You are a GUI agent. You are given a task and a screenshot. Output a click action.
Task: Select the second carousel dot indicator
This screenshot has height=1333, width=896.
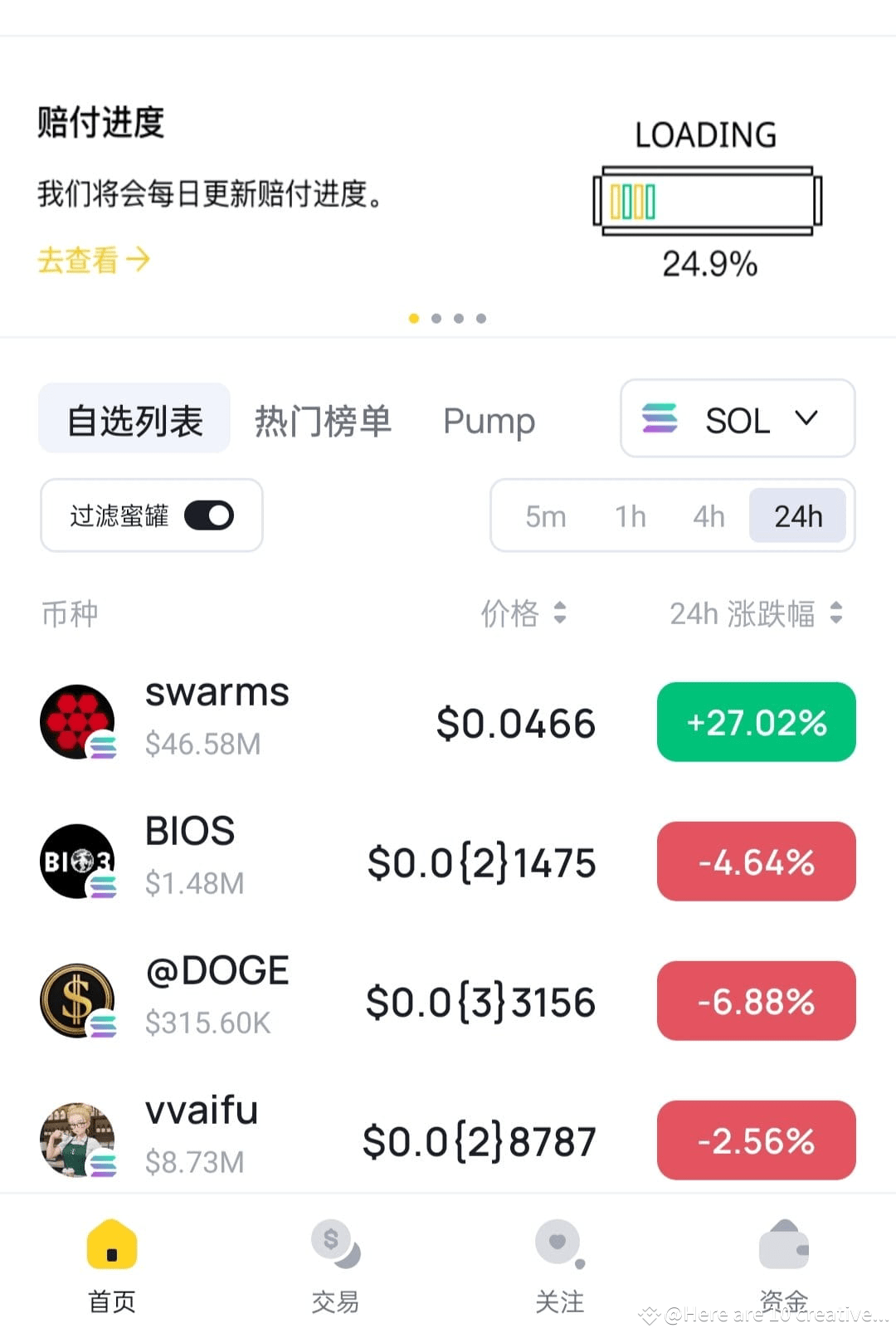[436, 318]
